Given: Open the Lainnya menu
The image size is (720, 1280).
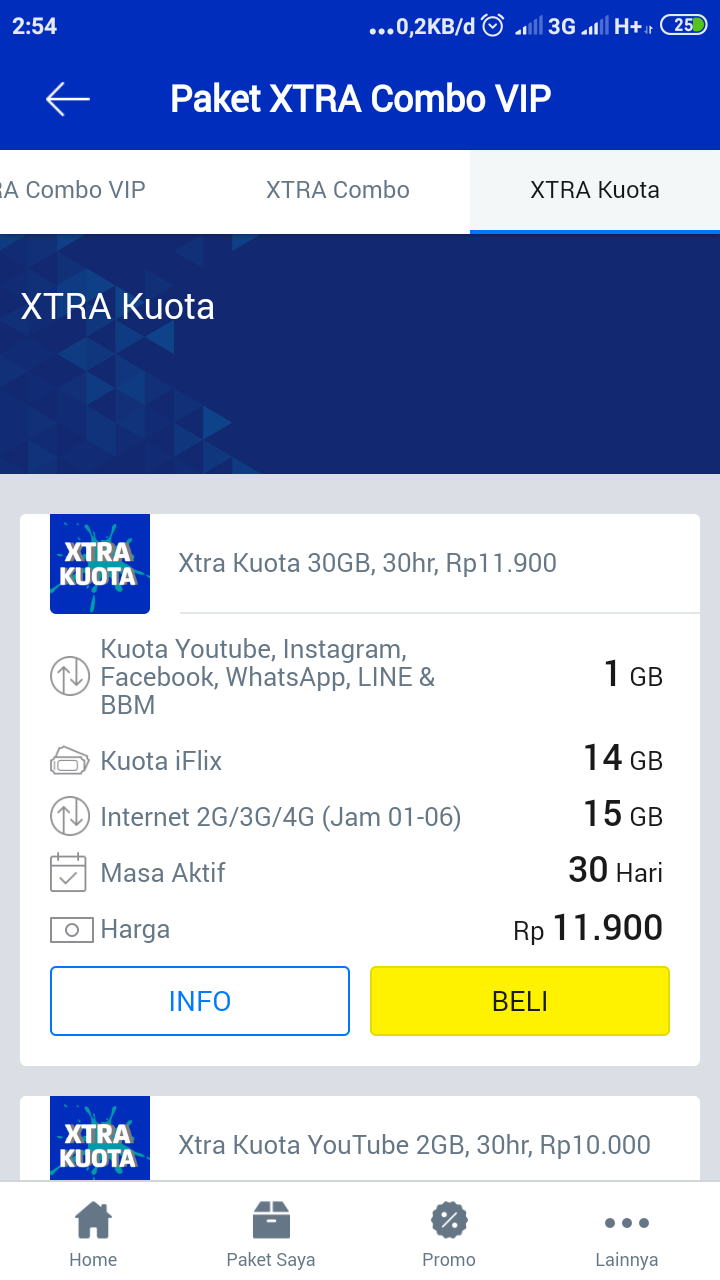Looking at the screenshot, I should 627,1234.
